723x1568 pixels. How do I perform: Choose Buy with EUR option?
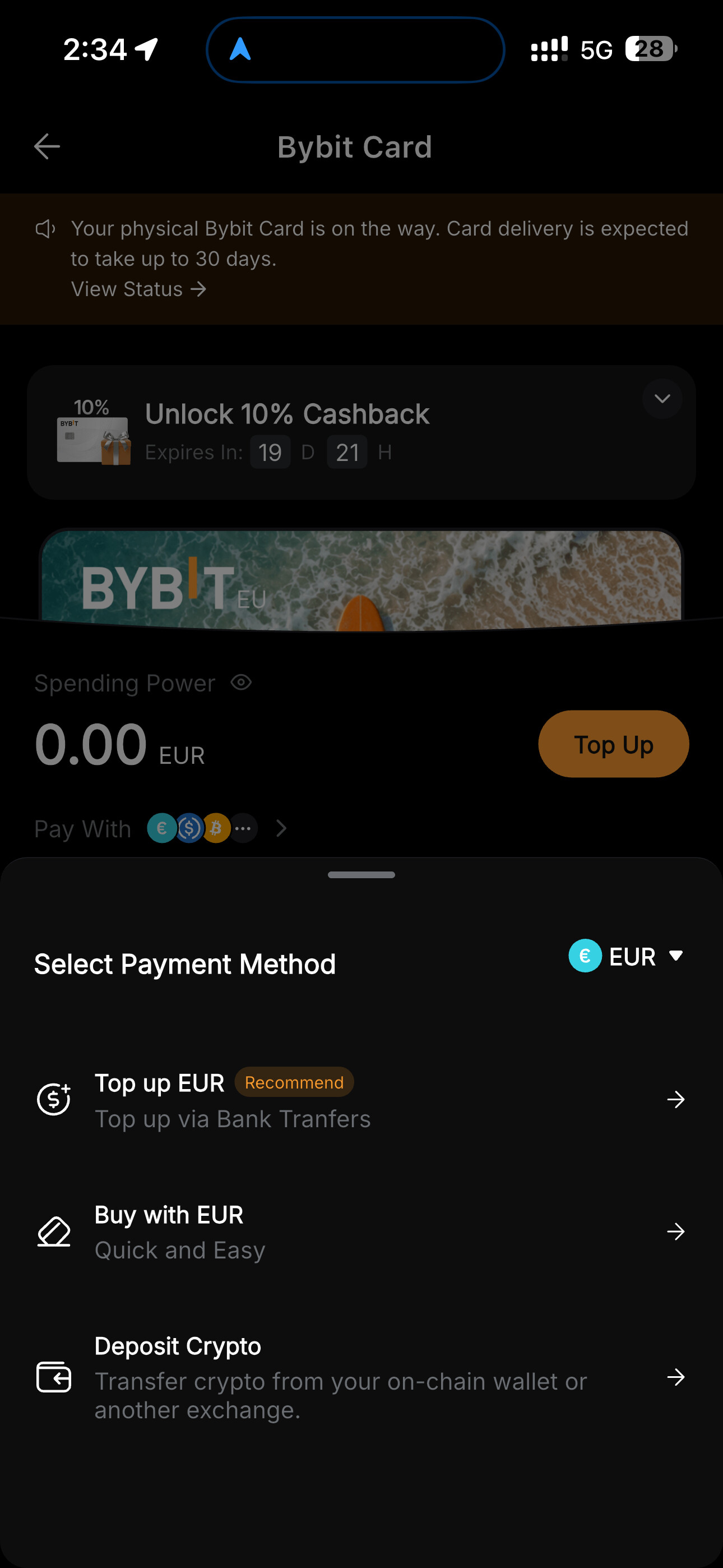361,1232
